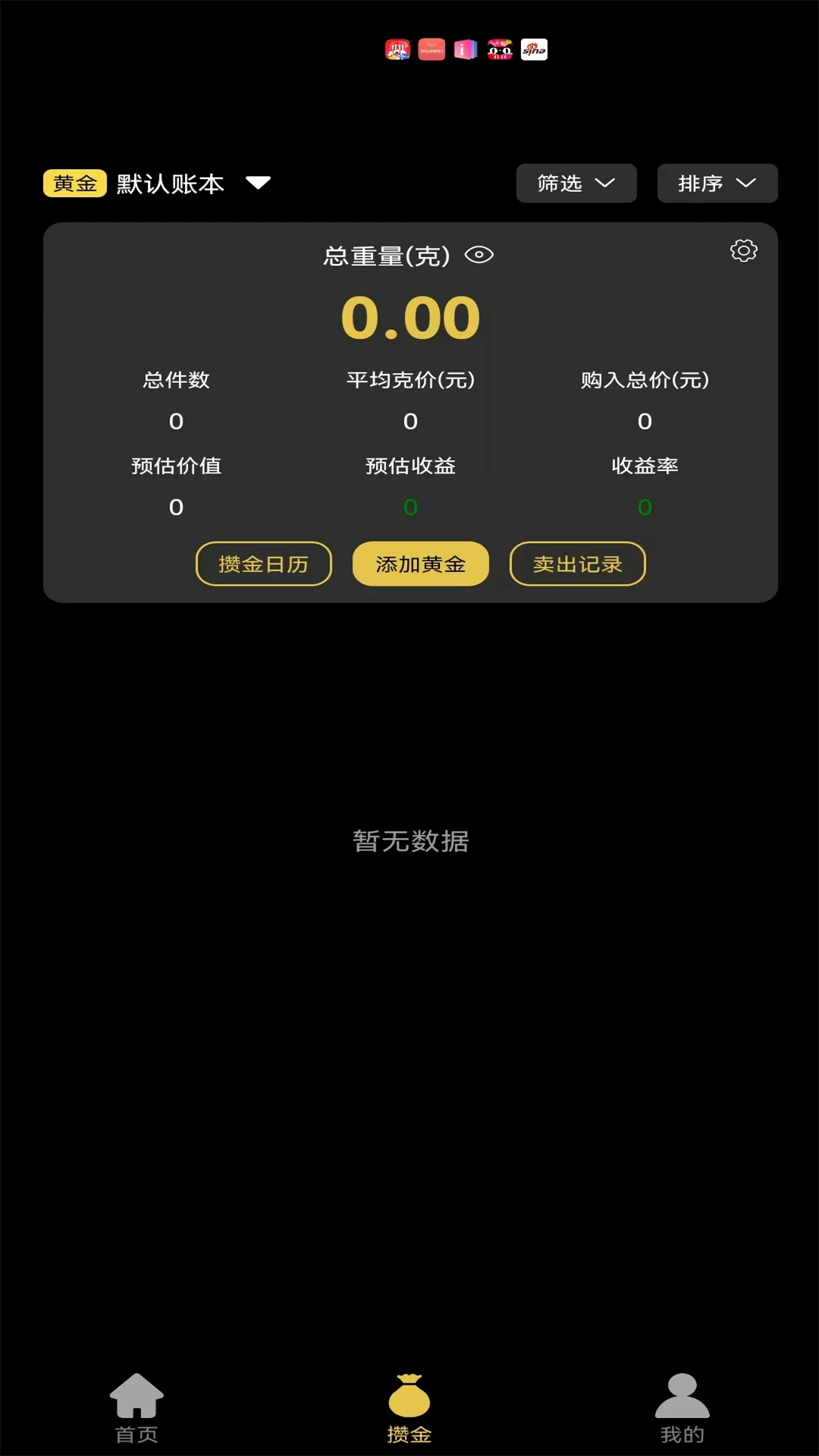Click the yellow 黄金 badge icon
The image size is (819, 1456).
point(75,183)
